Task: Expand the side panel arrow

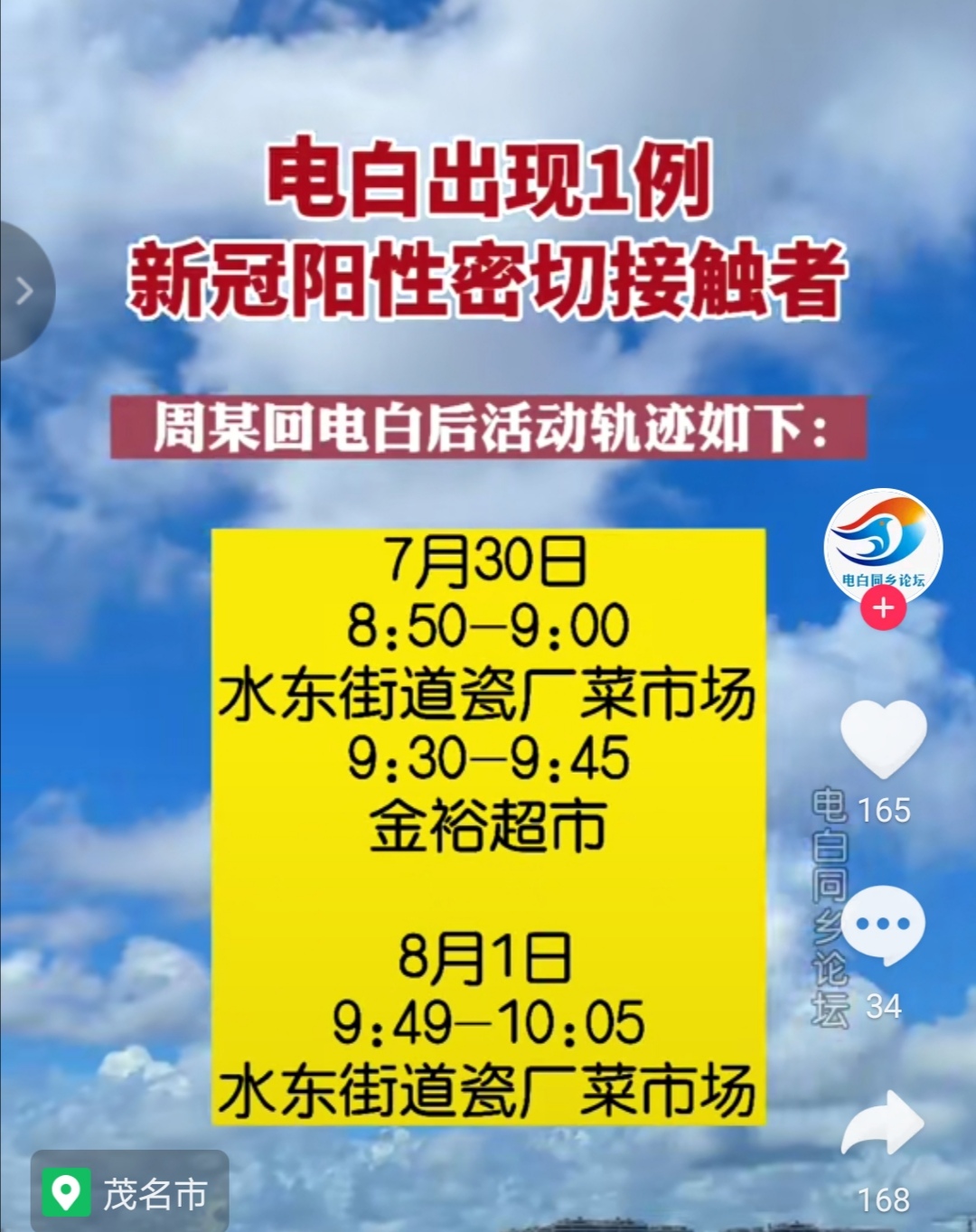Action: pos(24,290)
